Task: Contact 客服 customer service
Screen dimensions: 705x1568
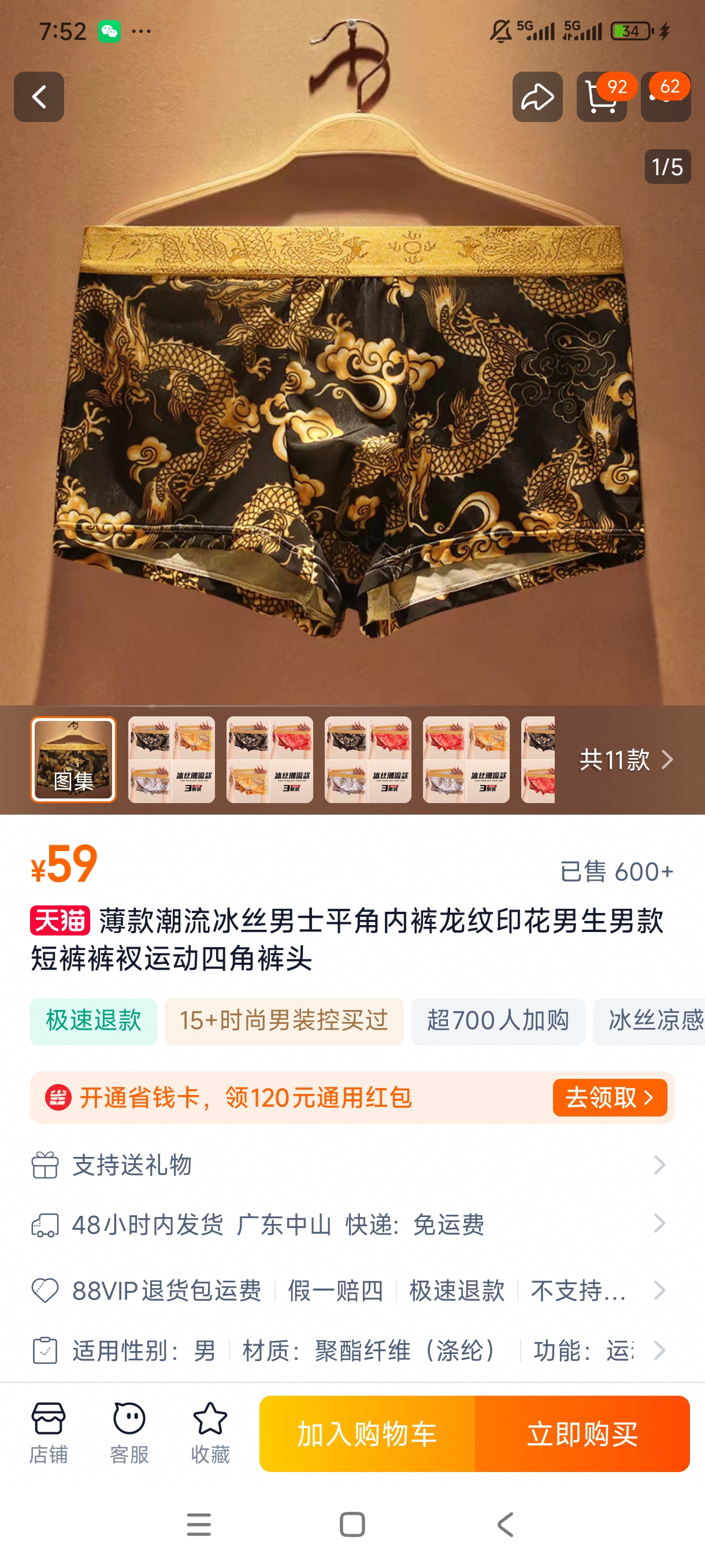Action: pos(129,1432)
